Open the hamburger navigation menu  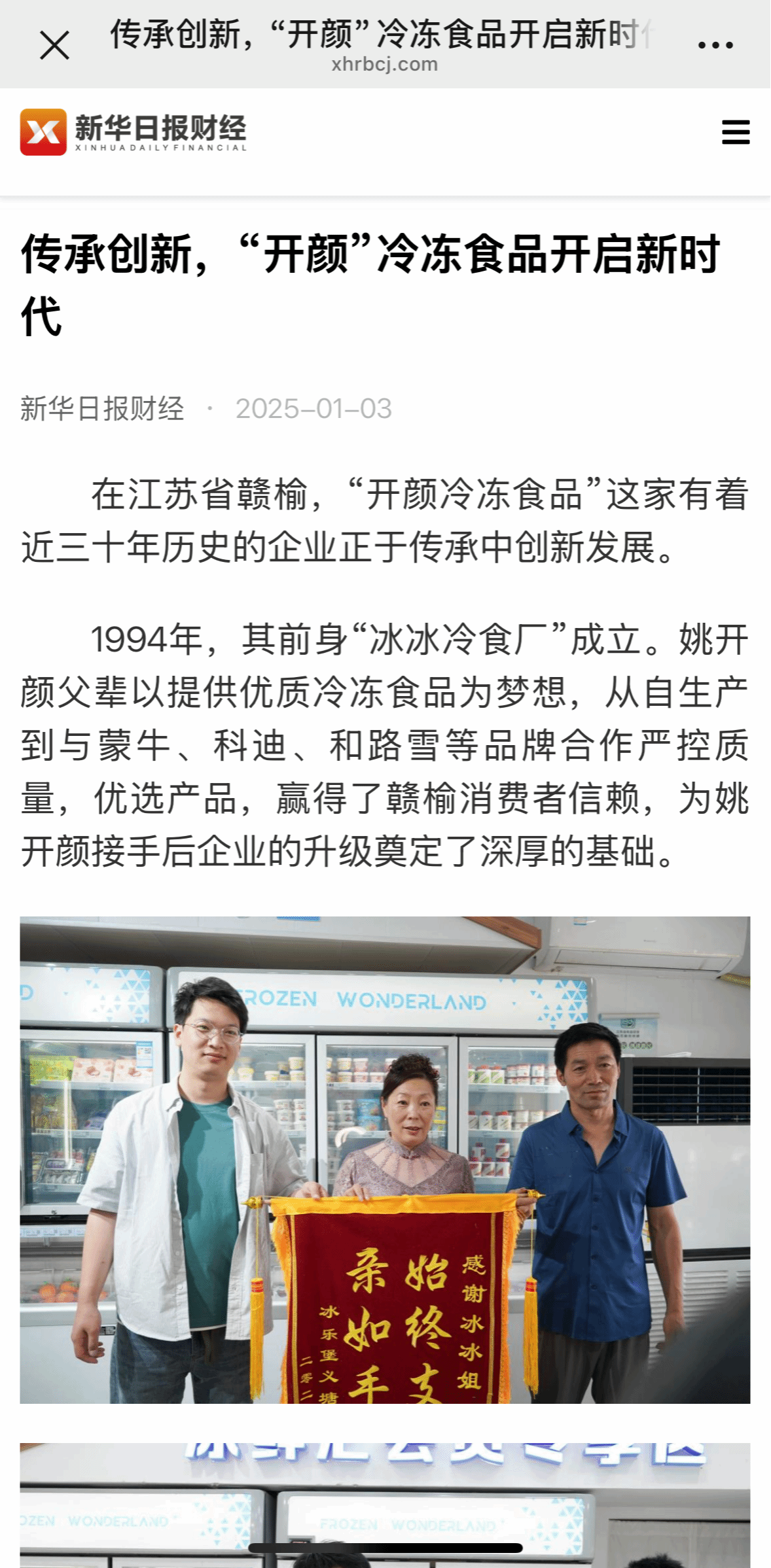point(735,132)
